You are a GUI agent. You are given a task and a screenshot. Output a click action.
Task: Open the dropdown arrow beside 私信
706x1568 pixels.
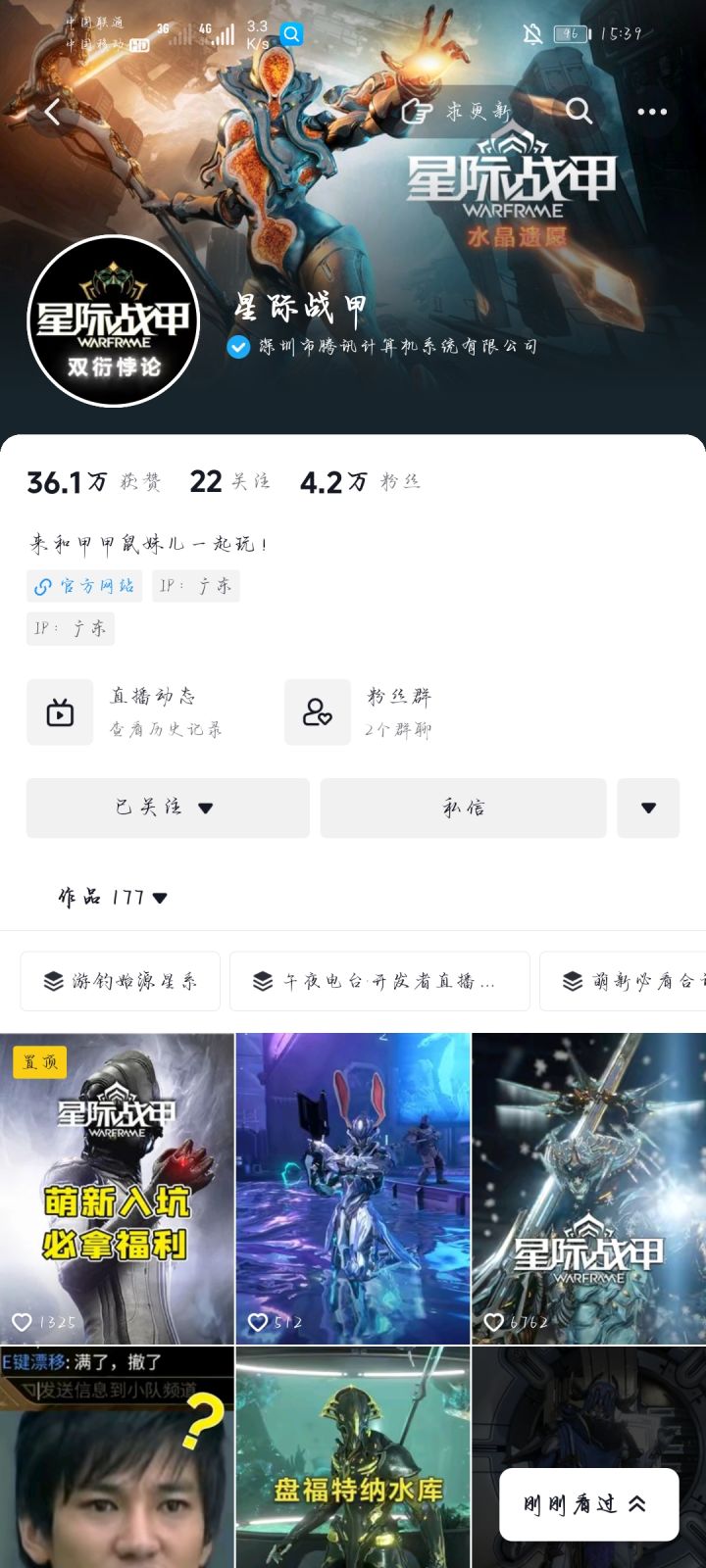648,808
